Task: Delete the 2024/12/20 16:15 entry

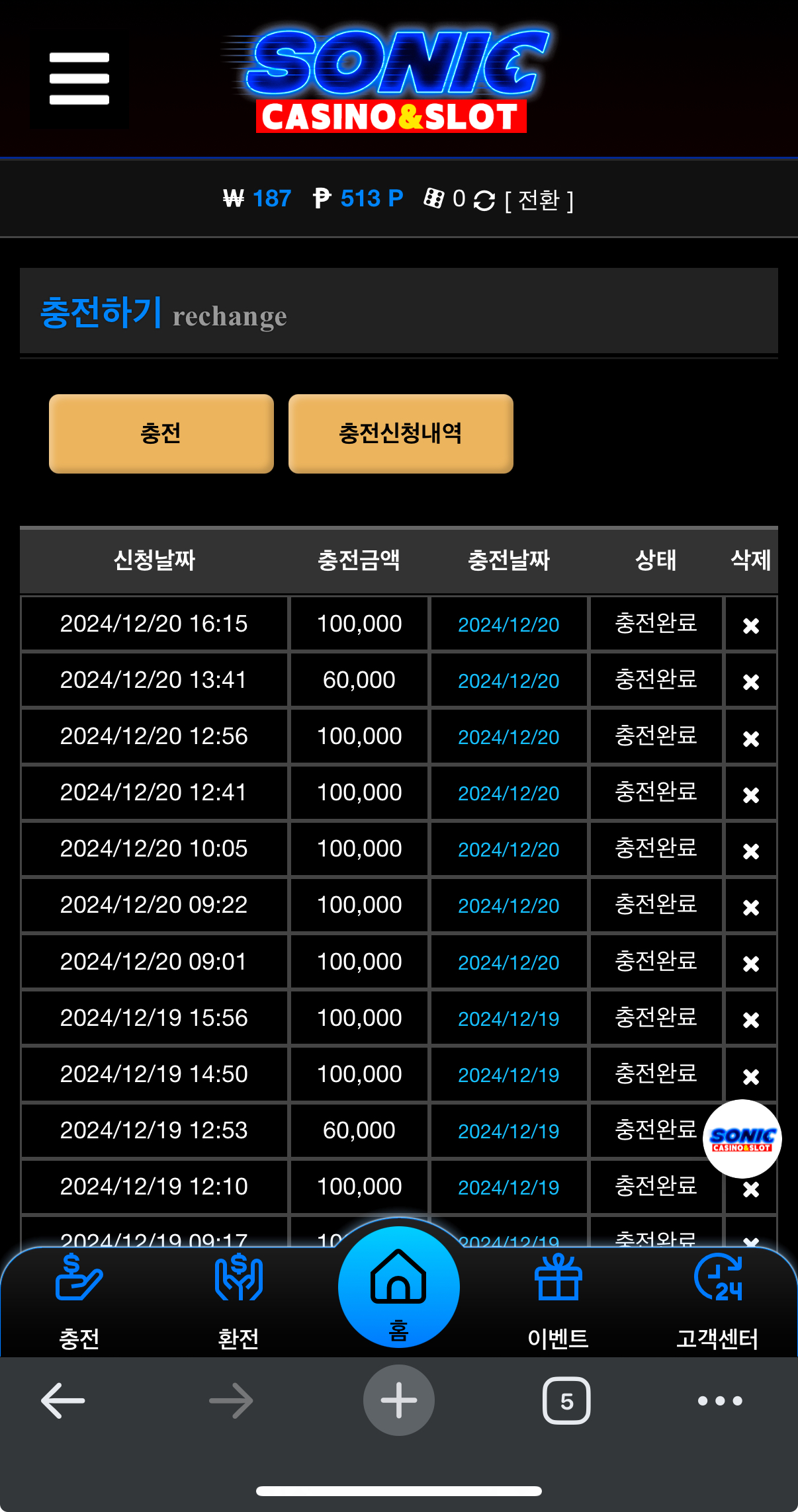Action: [750, 625]
